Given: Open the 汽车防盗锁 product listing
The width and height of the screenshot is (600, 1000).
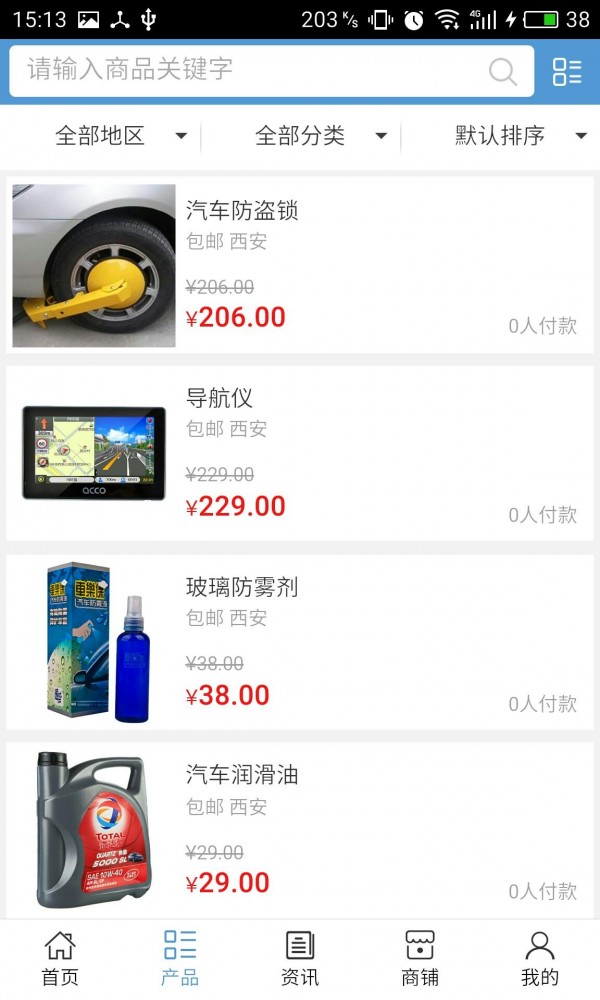Looking at the screenshot, I should [300, 265].
